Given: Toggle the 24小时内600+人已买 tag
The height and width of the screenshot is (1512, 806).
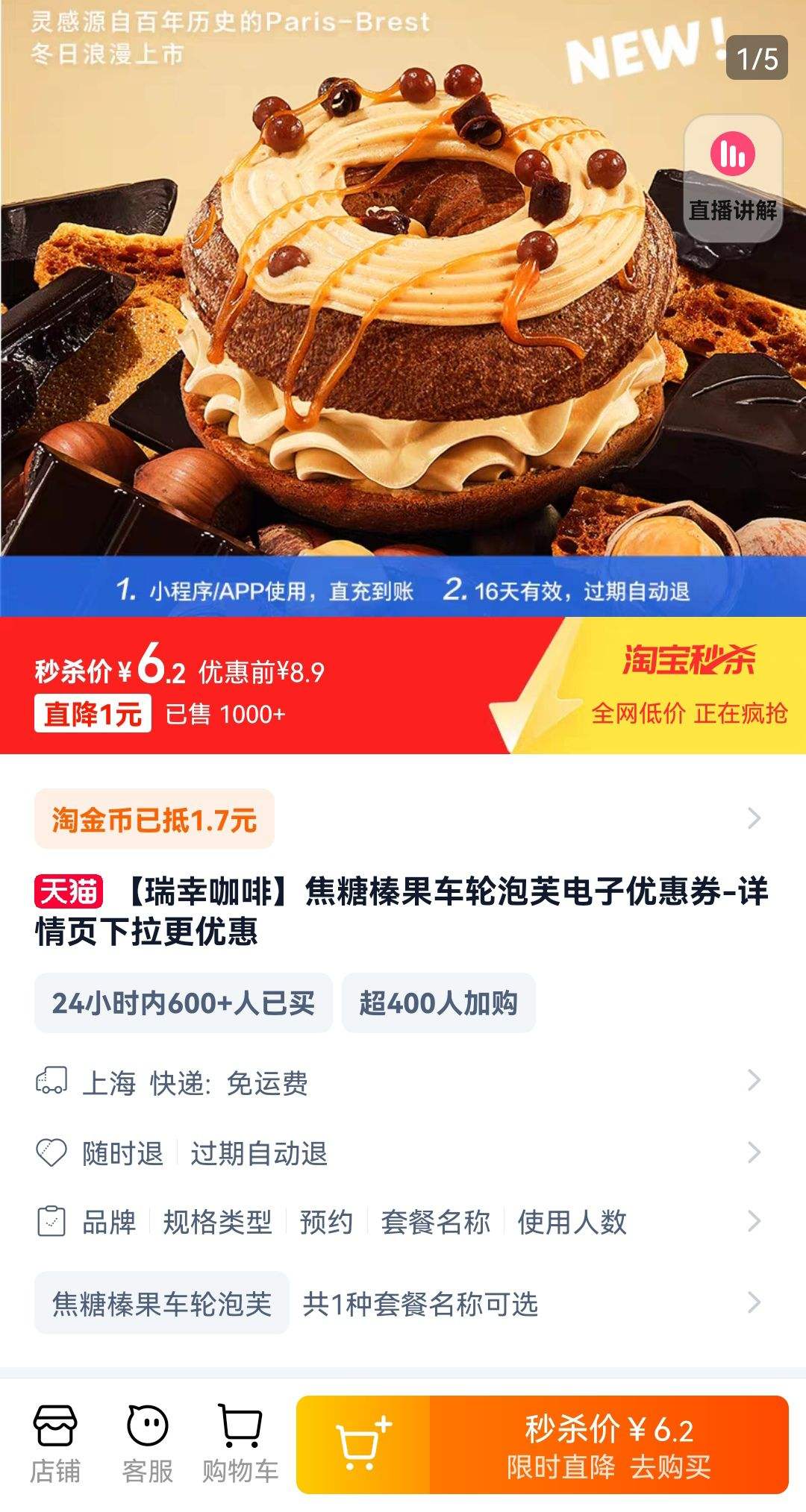Looking at the screenshot, I should pyautogui.click(x=183, y=1003).
